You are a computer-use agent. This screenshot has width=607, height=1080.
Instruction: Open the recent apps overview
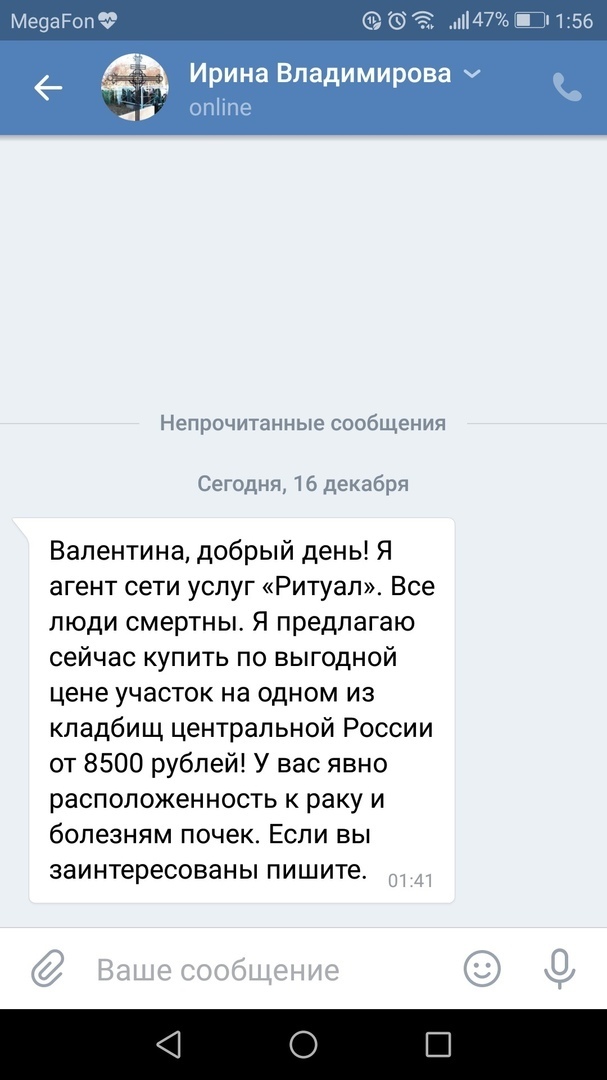(x=438, y=1045)
